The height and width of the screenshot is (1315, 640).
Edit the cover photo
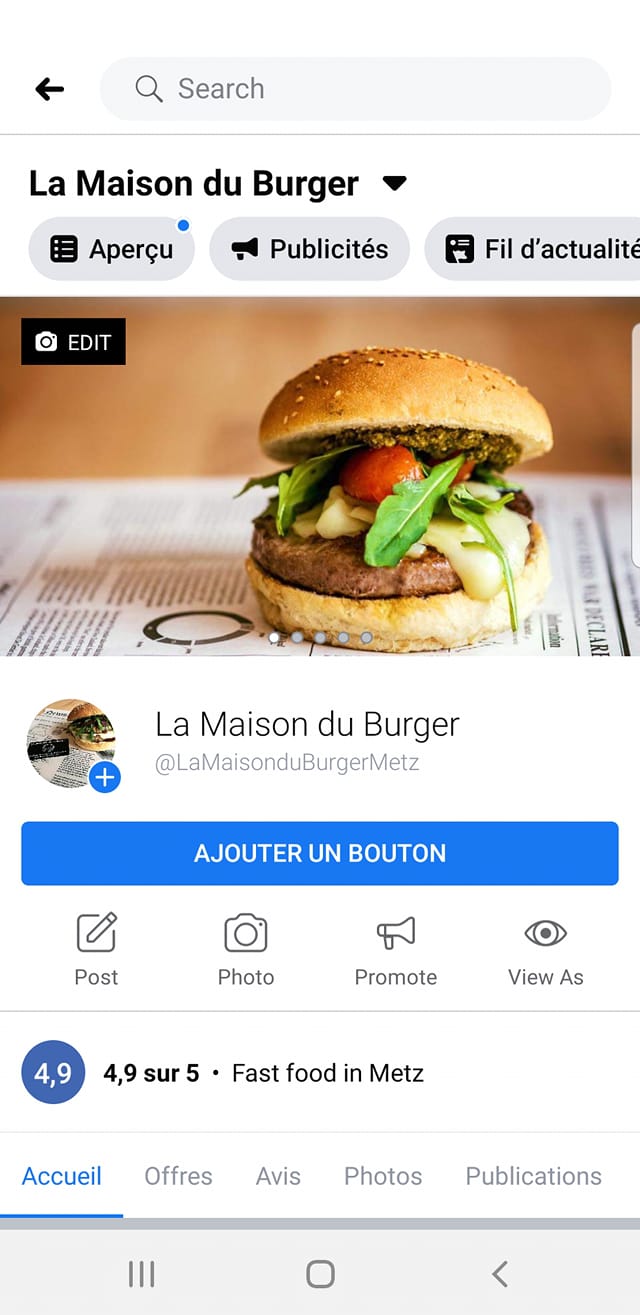[73, 342]
